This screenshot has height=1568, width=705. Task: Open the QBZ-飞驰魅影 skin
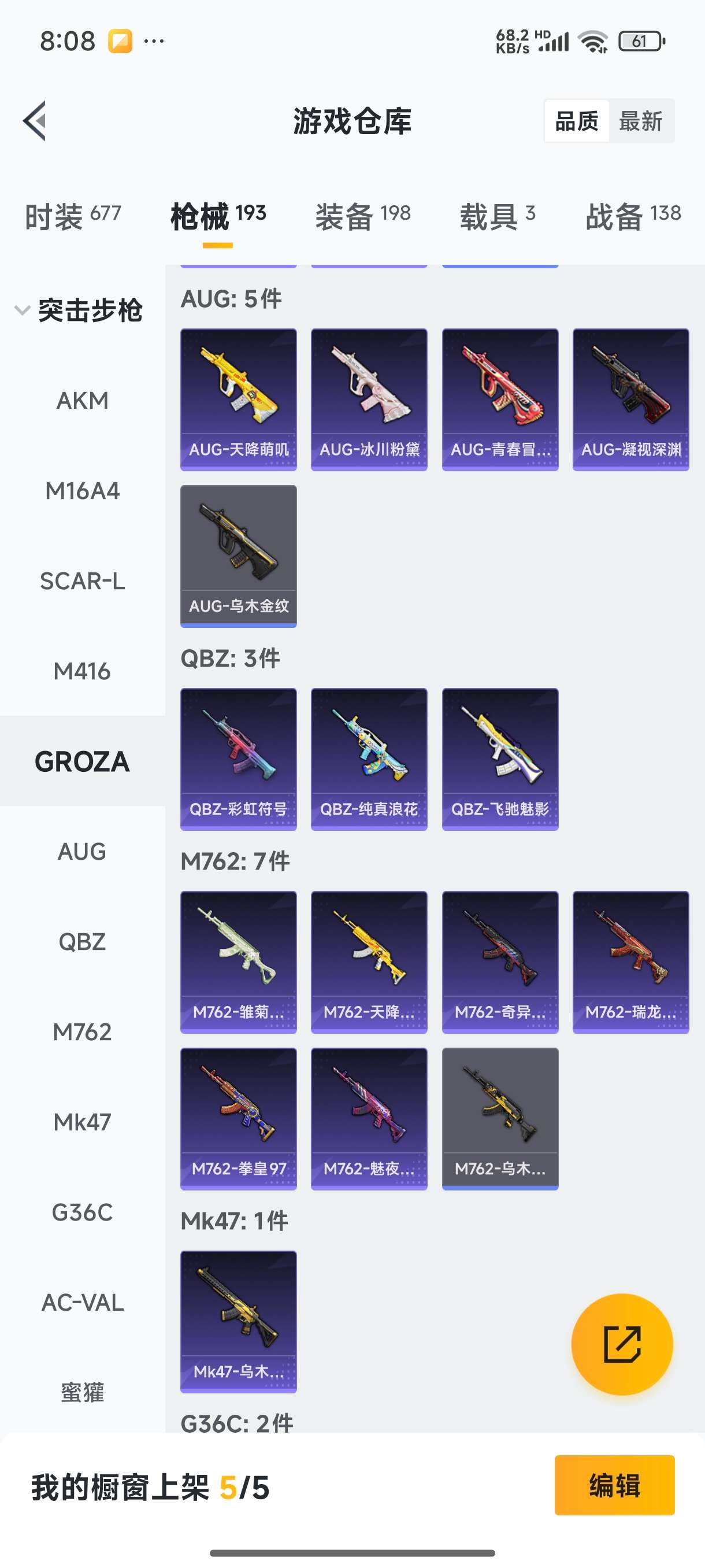pyautogui.click(x=500, y=760)
